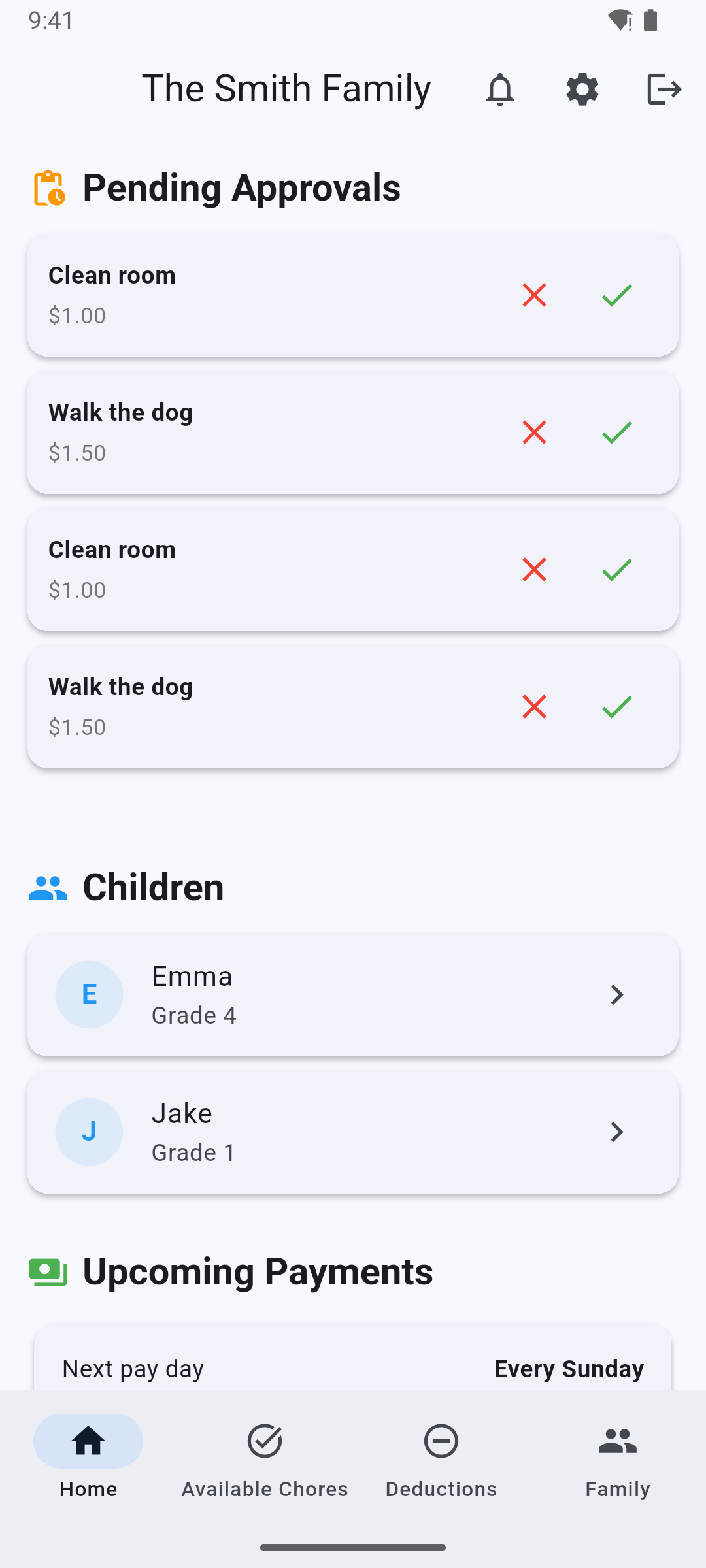
Task: Open the second Clean room approval card
Action: (261, 569)
